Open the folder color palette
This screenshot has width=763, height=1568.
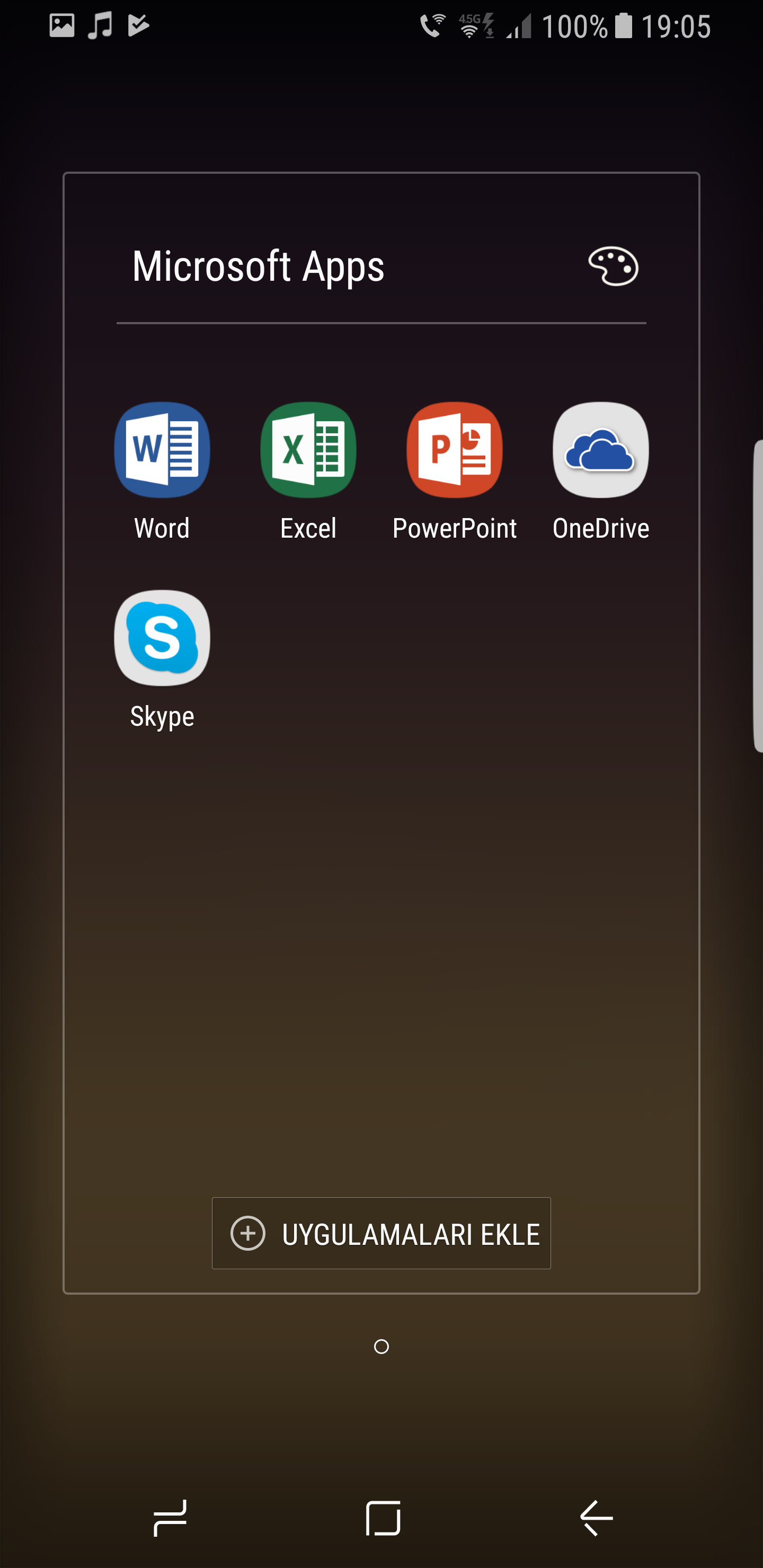coord(613,266)
